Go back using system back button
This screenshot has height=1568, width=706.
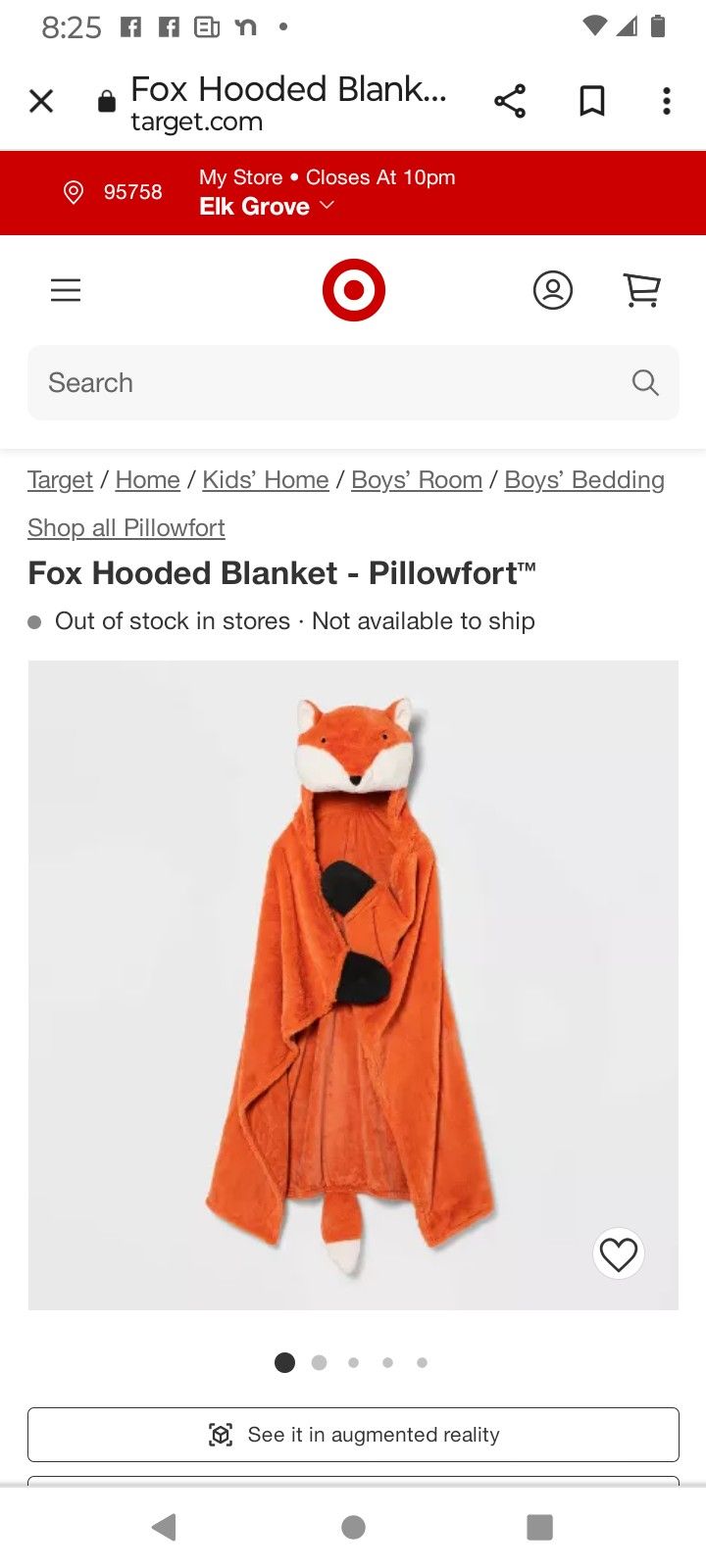(164, 1527)
